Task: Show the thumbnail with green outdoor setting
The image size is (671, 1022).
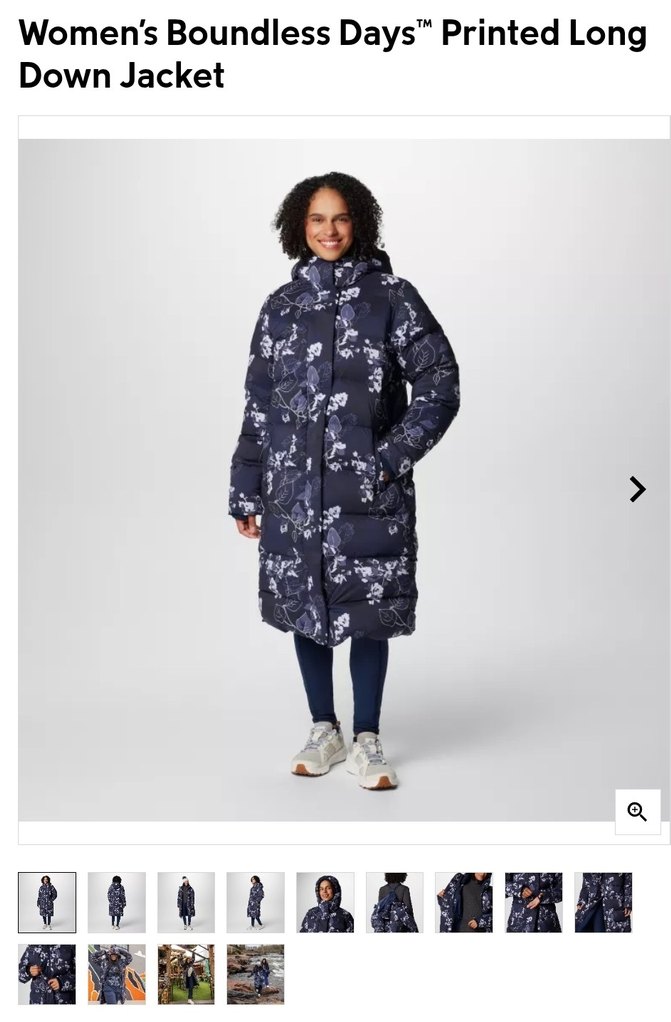Action: pyautogui.click(x=186, y=974)
